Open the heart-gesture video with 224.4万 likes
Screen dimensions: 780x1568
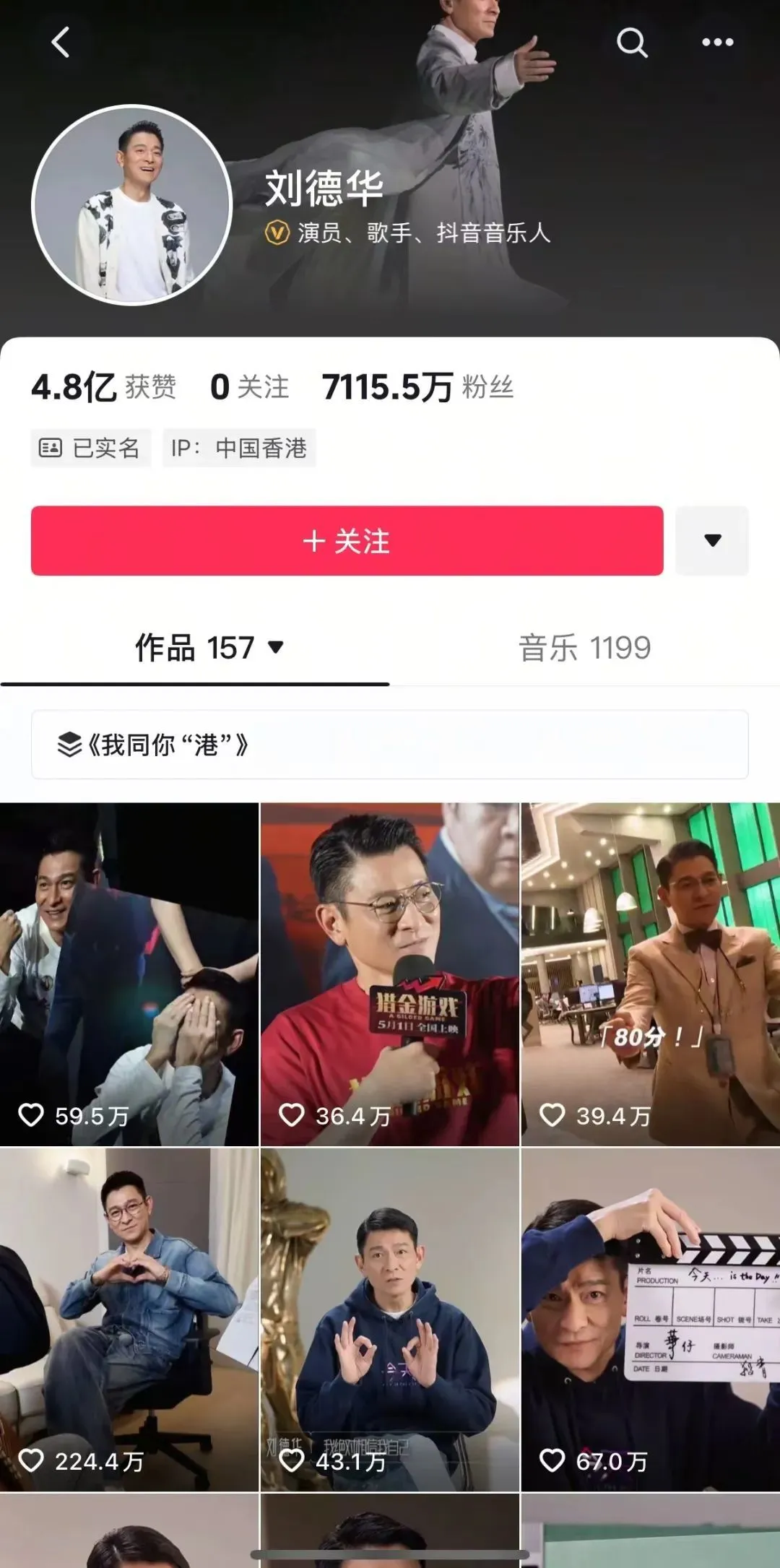(129, 1320)
